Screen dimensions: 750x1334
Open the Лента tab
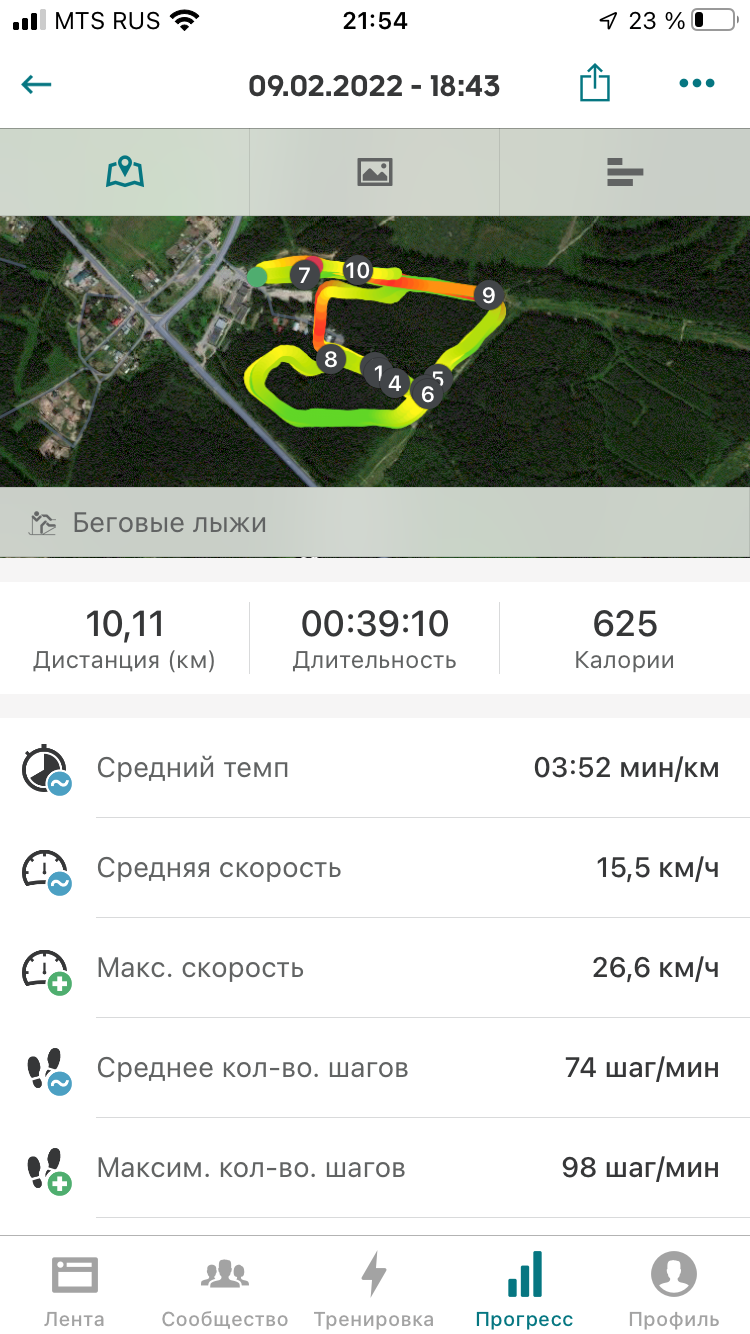pos(74,1289)
